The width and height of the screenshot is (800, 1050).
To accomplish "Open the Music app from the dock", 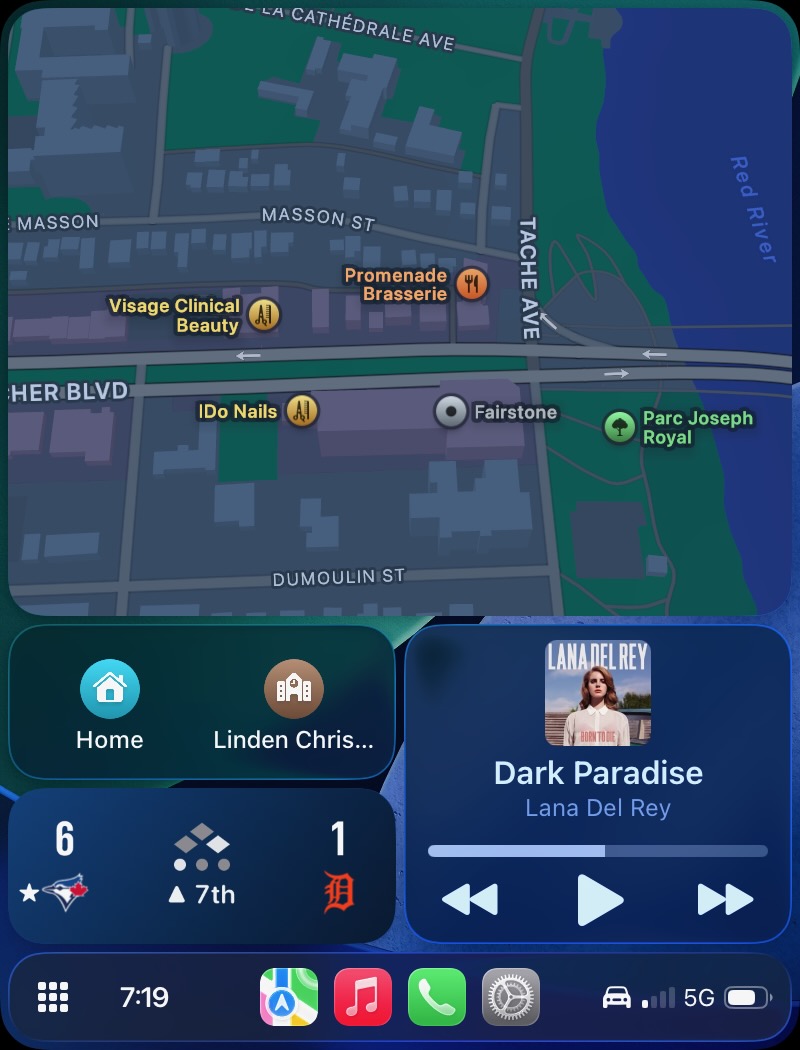I will click(x=363, y=997).
